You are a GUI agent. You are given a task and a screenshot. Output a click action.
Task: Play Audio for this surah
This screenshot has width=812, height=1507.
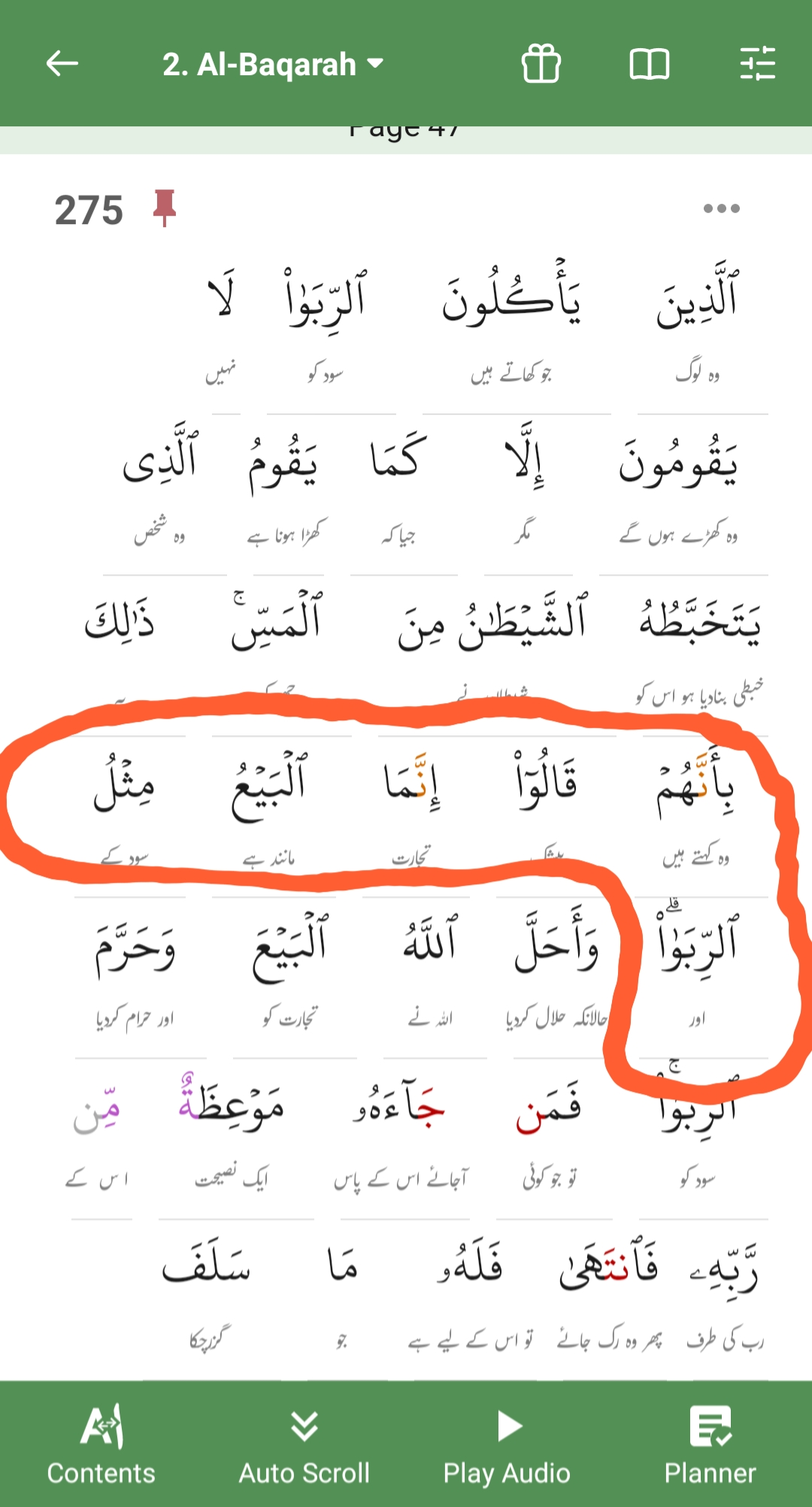click(507, 1445)
